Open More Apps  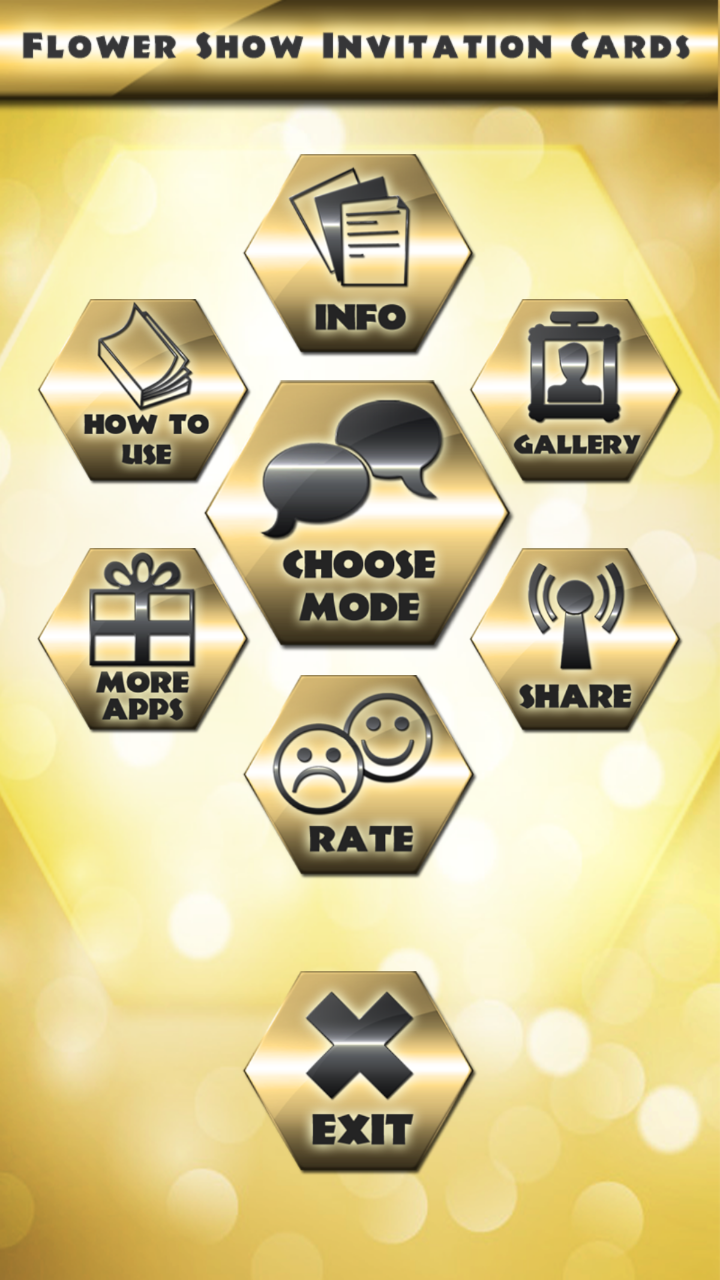(143, 638)
